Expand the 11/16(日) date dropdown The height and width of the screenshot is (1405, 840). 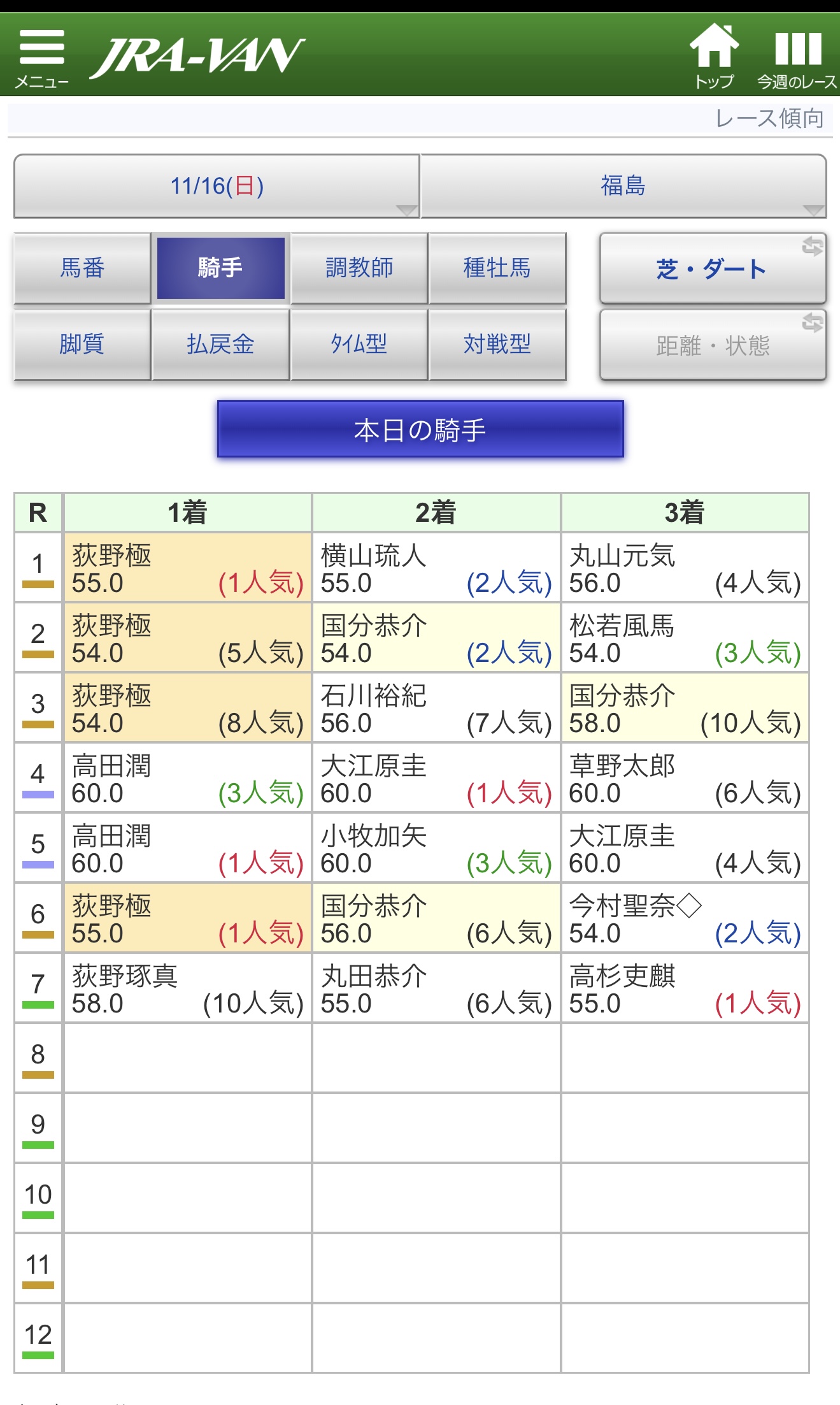(217, 186)
